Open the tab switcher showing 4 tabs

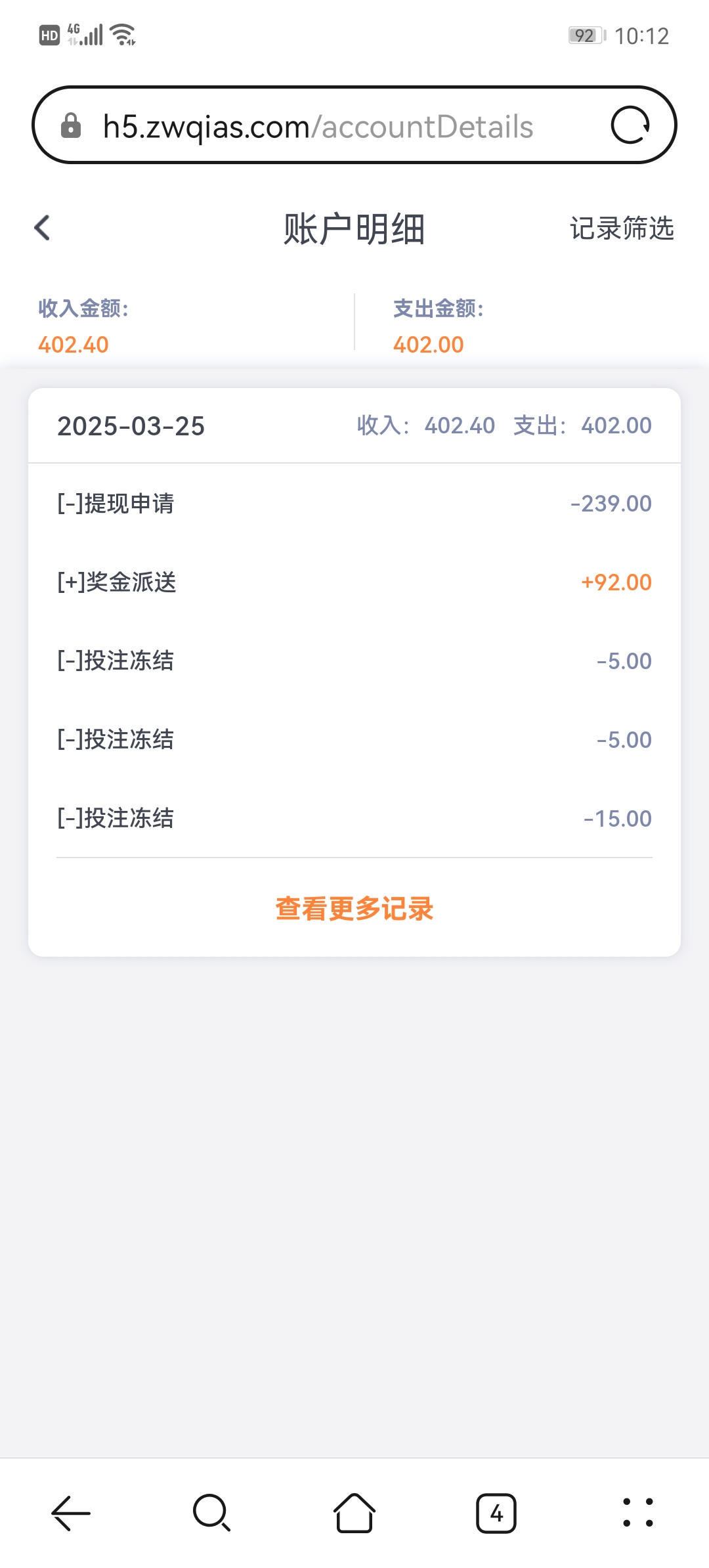[x=496, y=1513]
